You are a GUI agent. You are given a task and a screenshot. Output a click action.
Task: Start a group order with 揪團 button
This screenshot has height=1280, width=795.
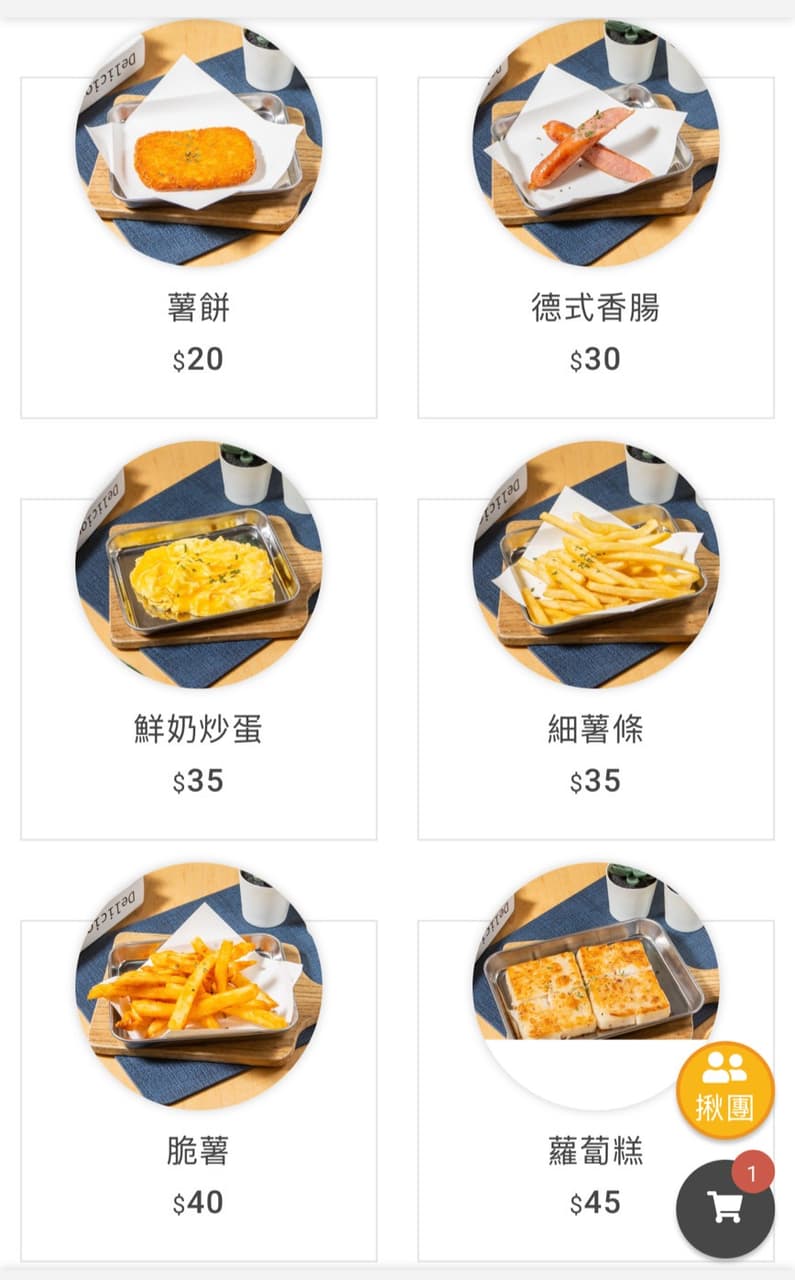pos(725,1090)
